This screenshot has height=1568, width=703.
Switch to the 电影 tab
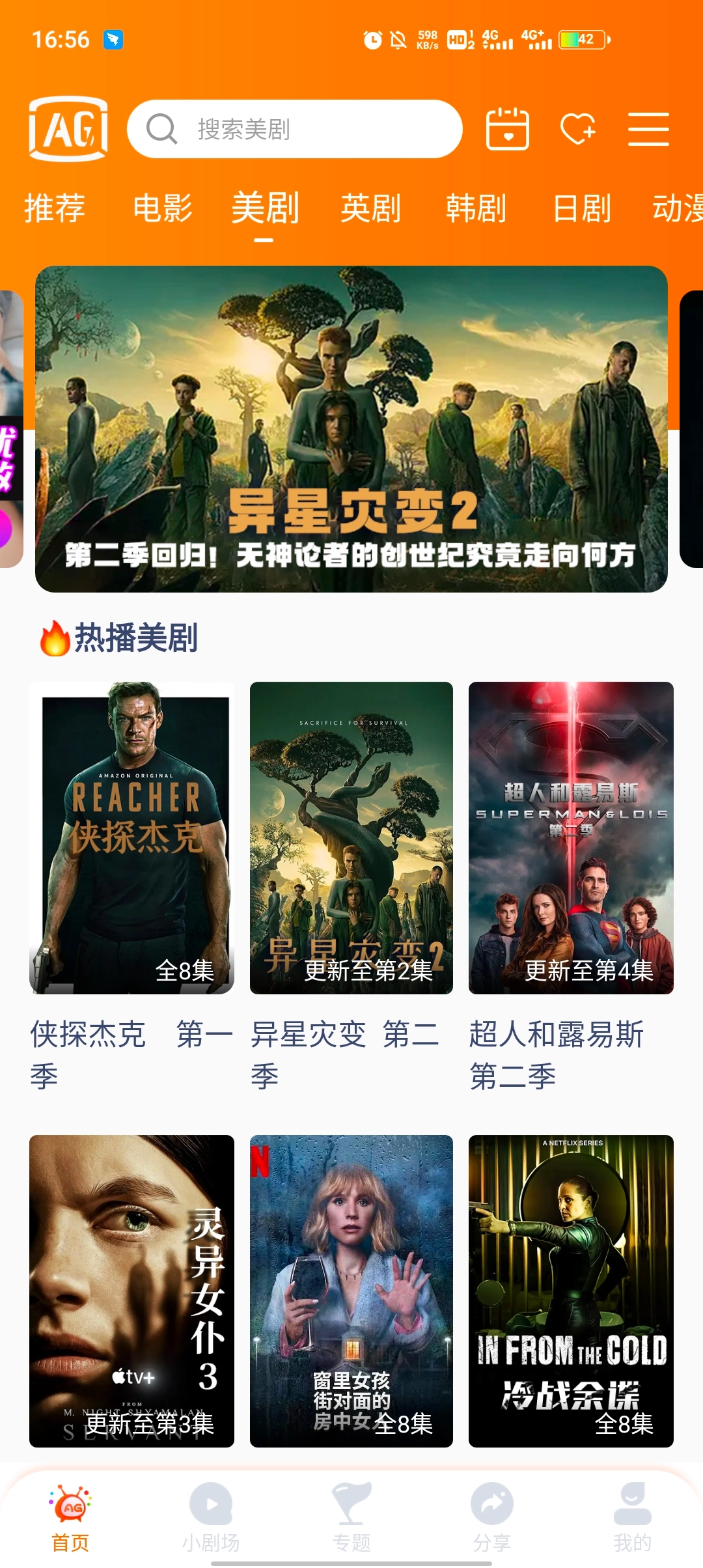(x=162, y=208)
